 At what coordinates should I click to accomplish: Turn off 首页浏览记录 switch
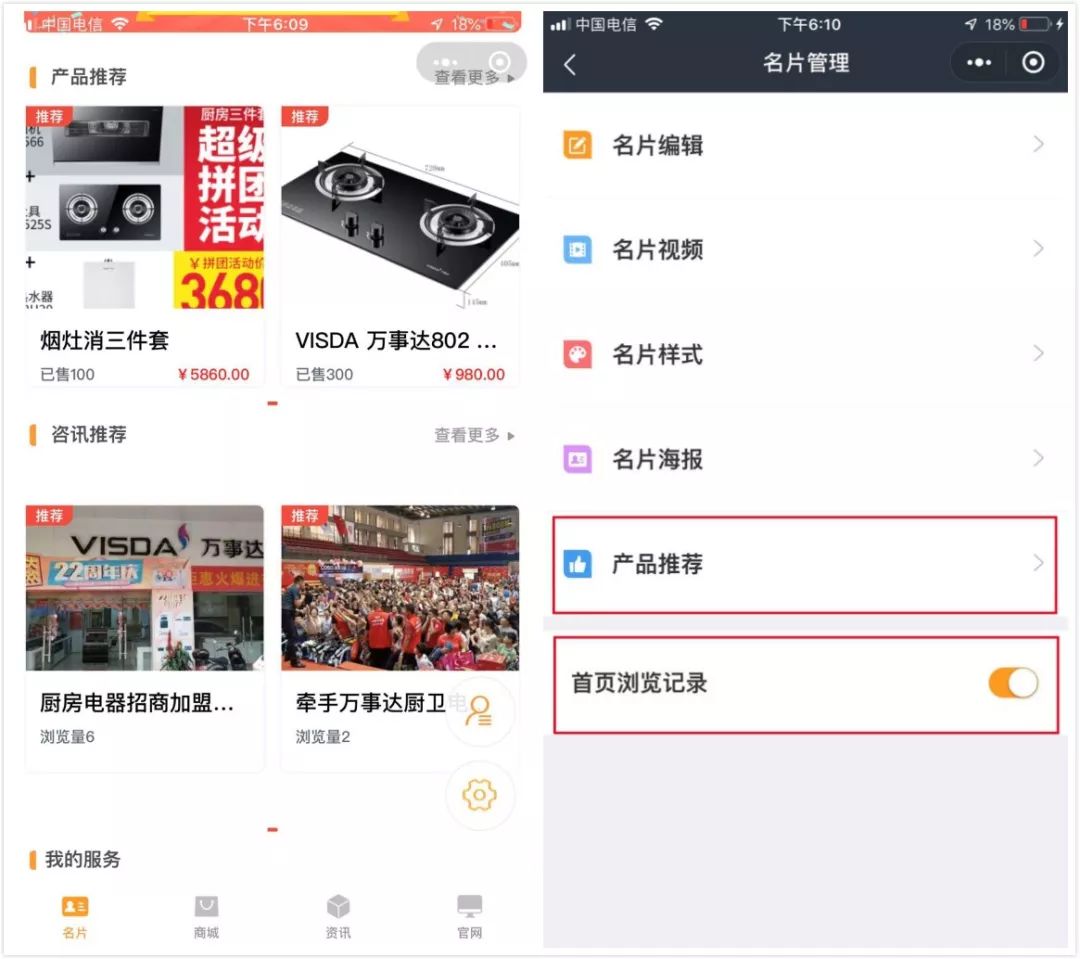(1013, 683)
